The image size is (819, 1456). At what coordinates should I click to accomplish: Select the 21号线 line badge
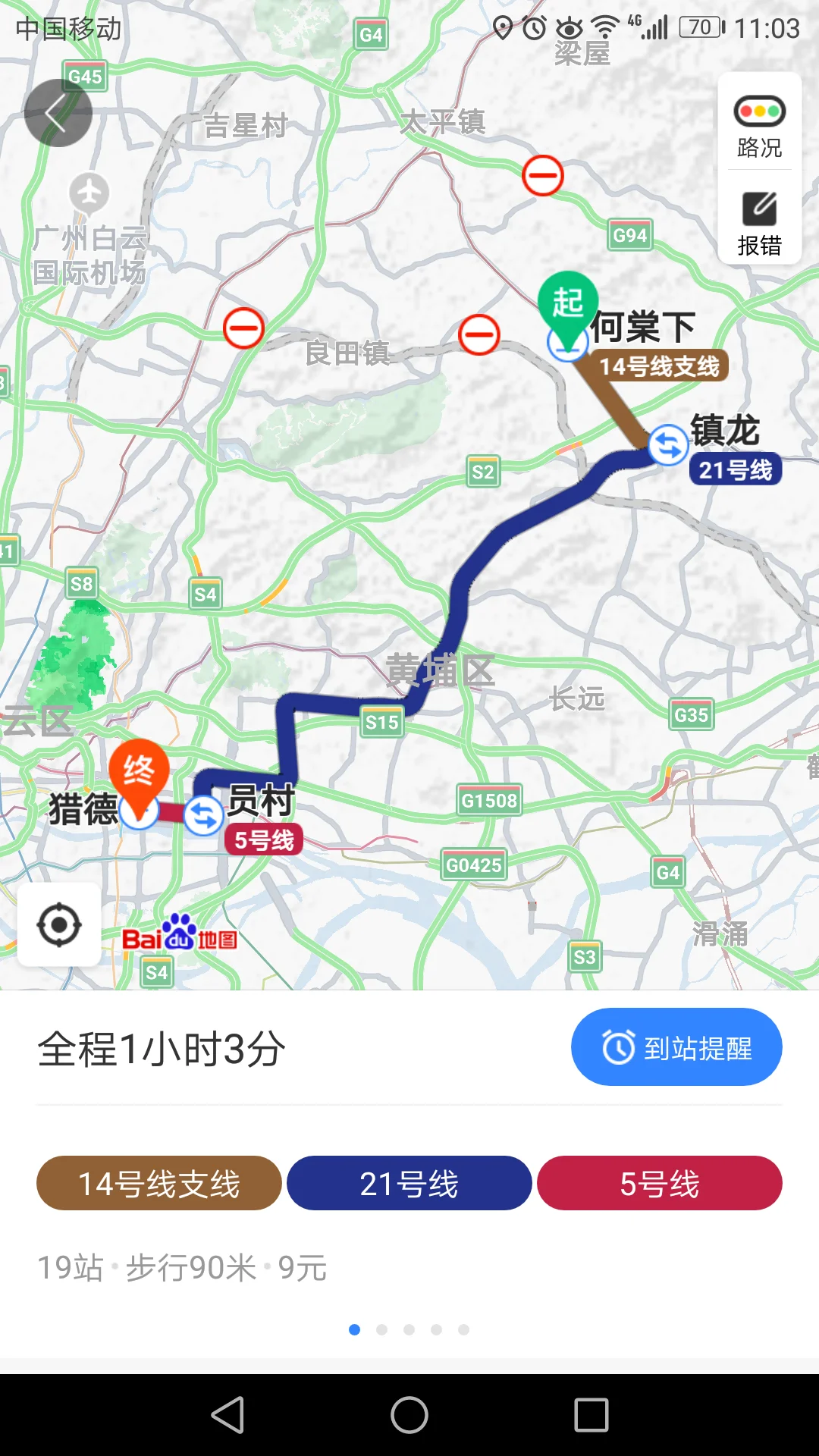tap(409, 1183)
